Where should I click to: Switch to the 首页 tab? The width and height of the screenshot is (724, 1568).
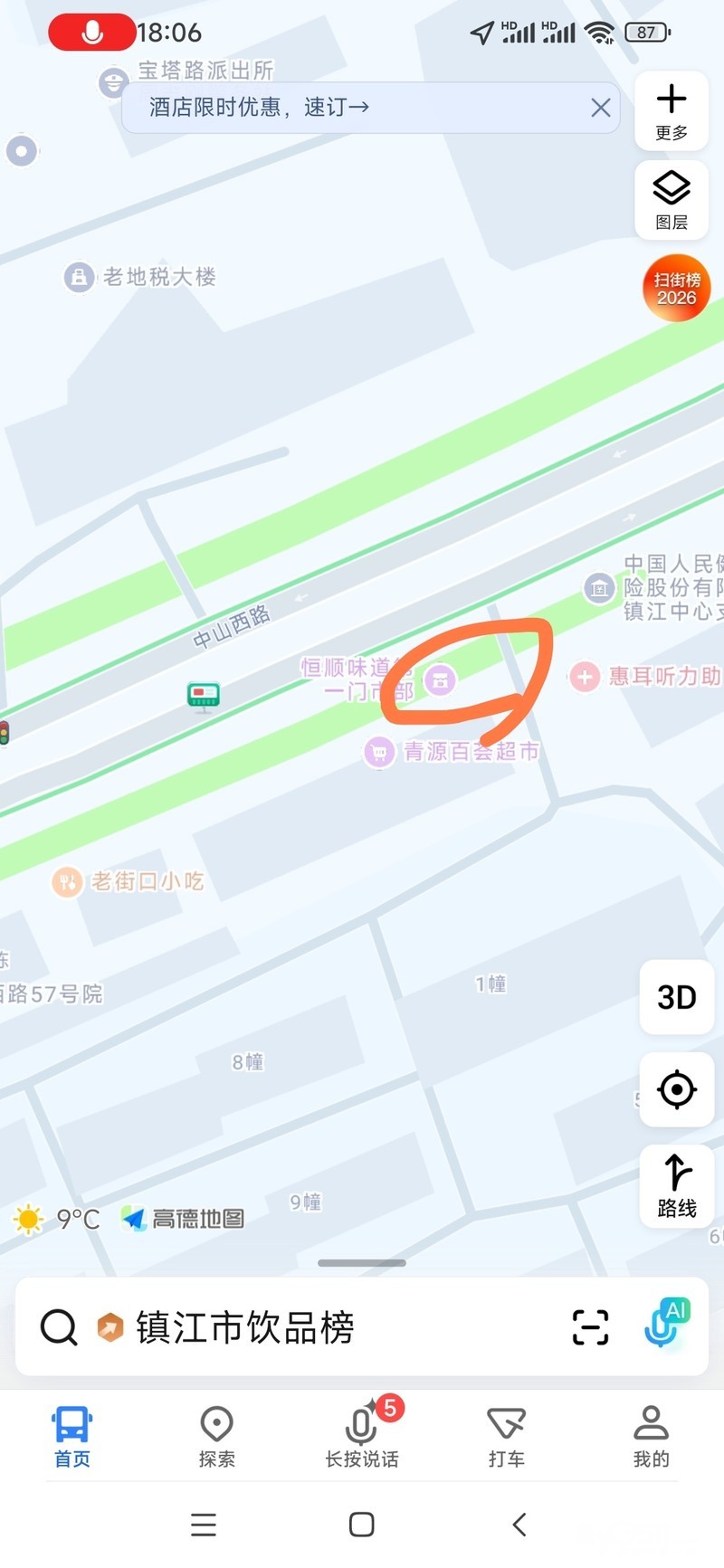click(x=72, y=1436)
